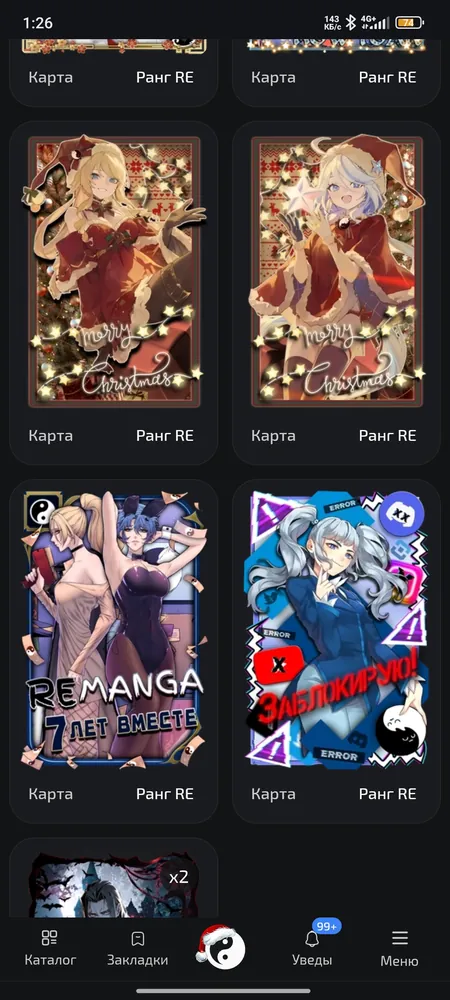The width and height of the screenshot is (450, 1000).
Task: Tap the yin-yang home button with Santa hat
Action: click(x=223, y=946)
